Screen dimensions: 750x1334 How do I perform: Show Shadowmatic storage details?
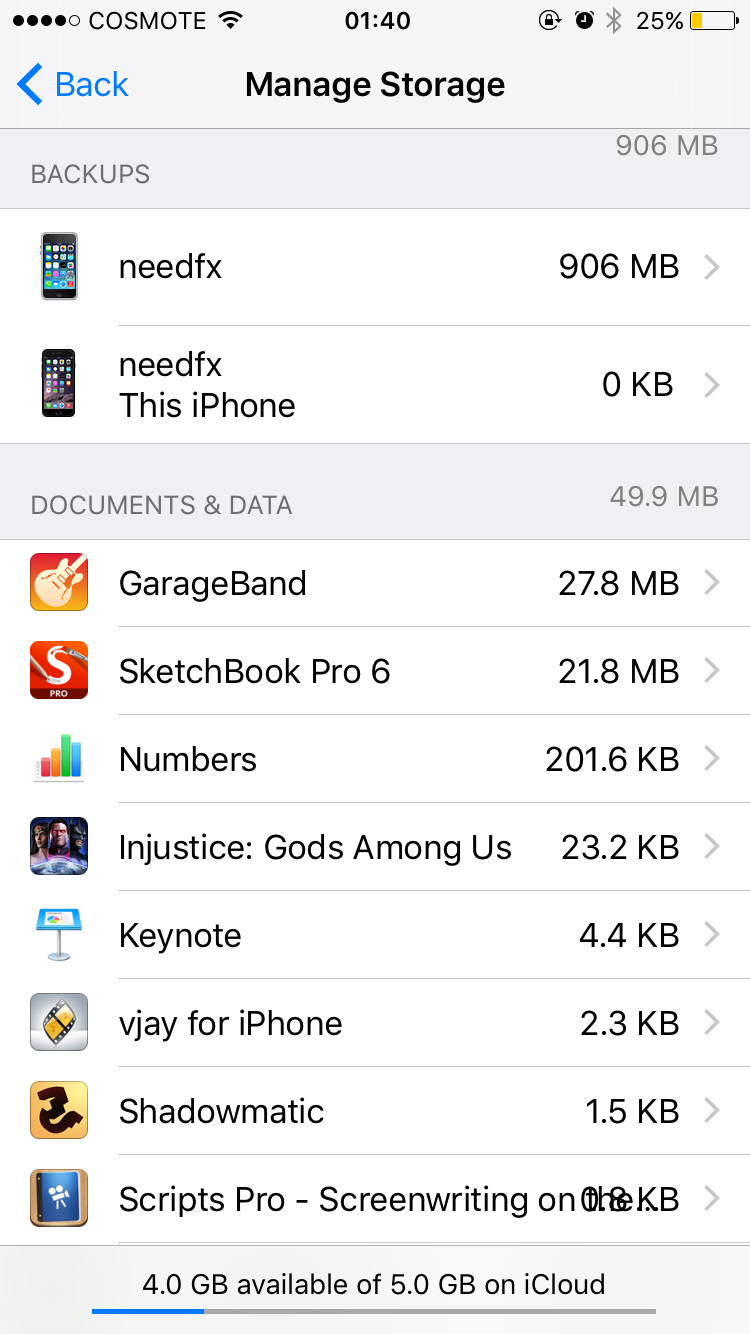pyautogui.click(x=375, y=1111)
